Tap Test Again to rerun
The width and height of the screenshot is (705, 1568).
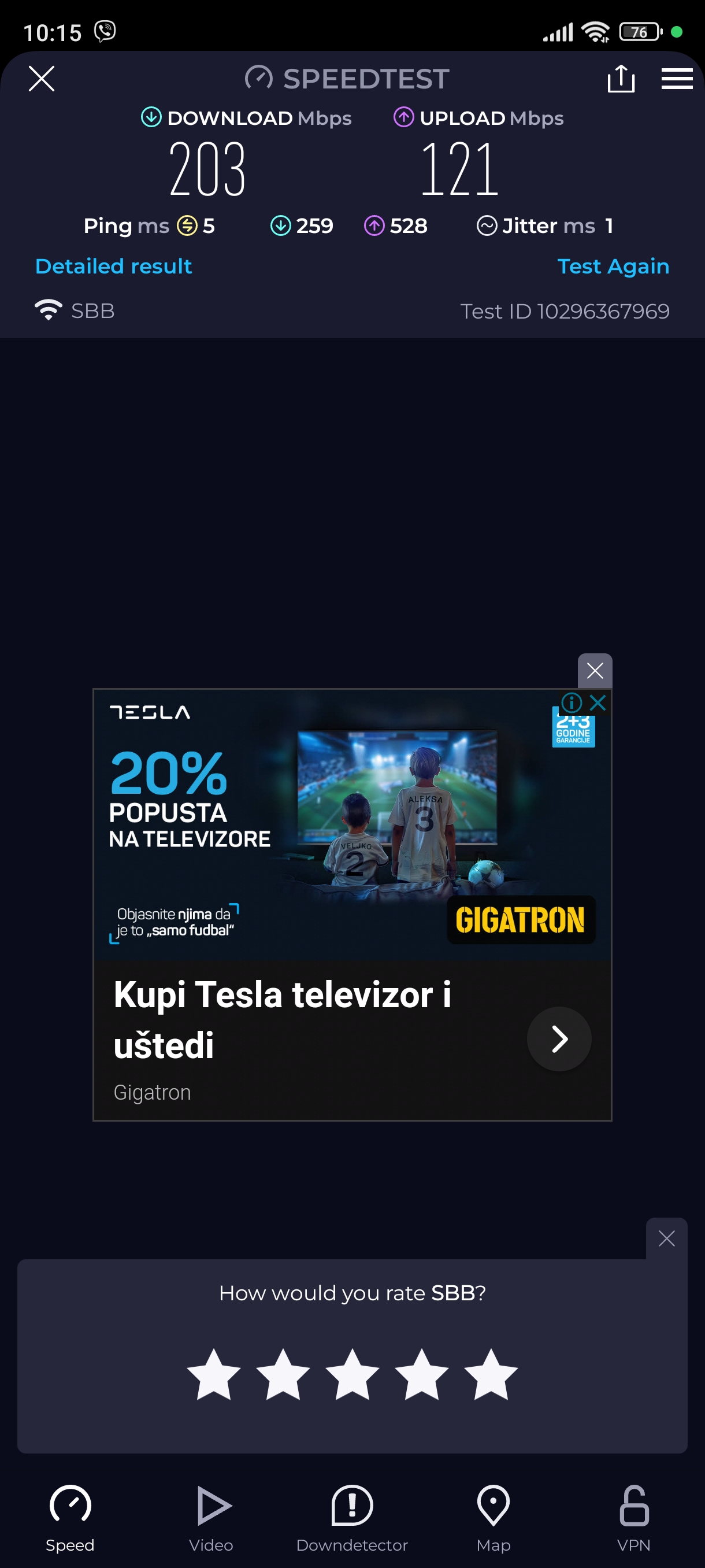(613, 266)
